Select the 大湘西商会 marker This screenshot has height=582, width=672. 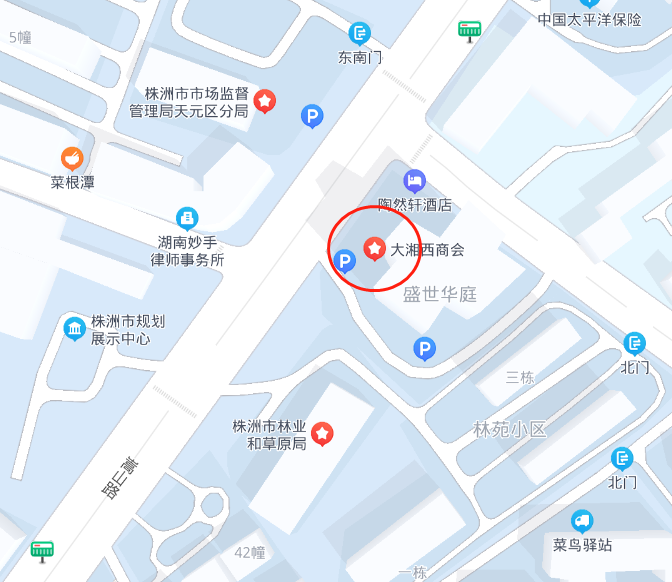coord(374,247)
